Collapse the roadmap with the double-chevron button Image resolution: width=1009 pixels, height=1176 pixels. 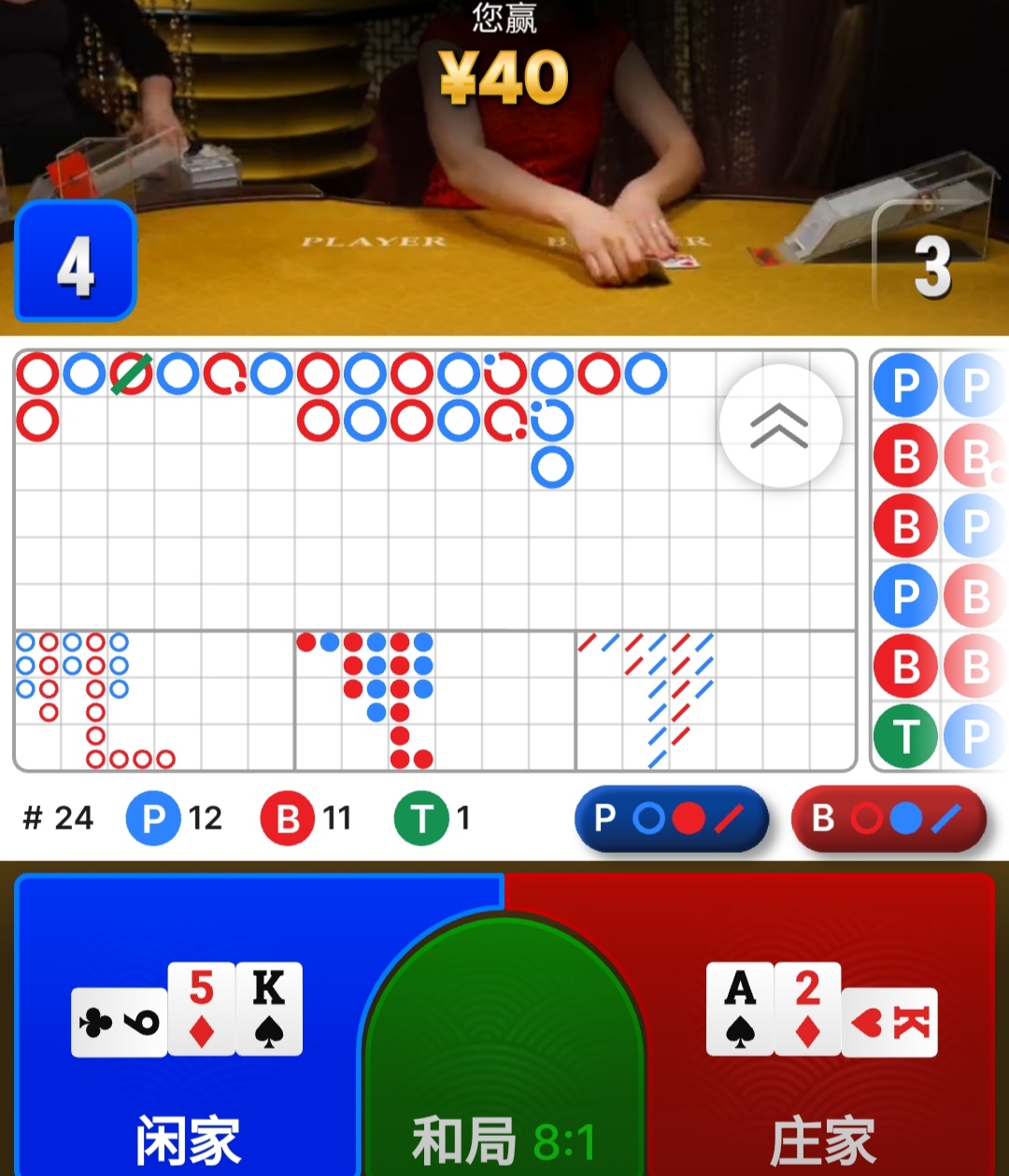[780, 426]
